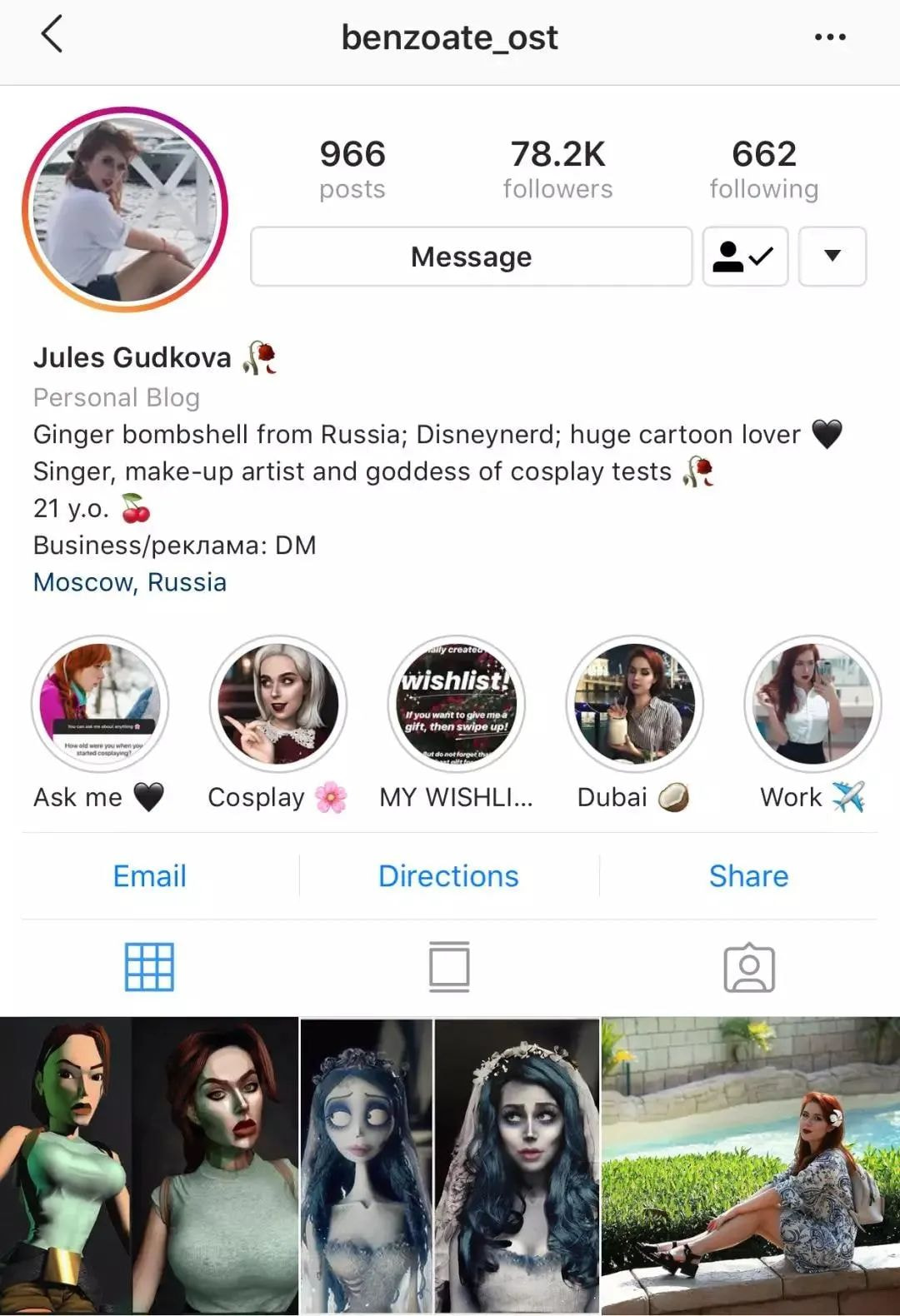
Task: Open the 78.2K followers list
Action: pyautogui.click(x=557, y=170)
